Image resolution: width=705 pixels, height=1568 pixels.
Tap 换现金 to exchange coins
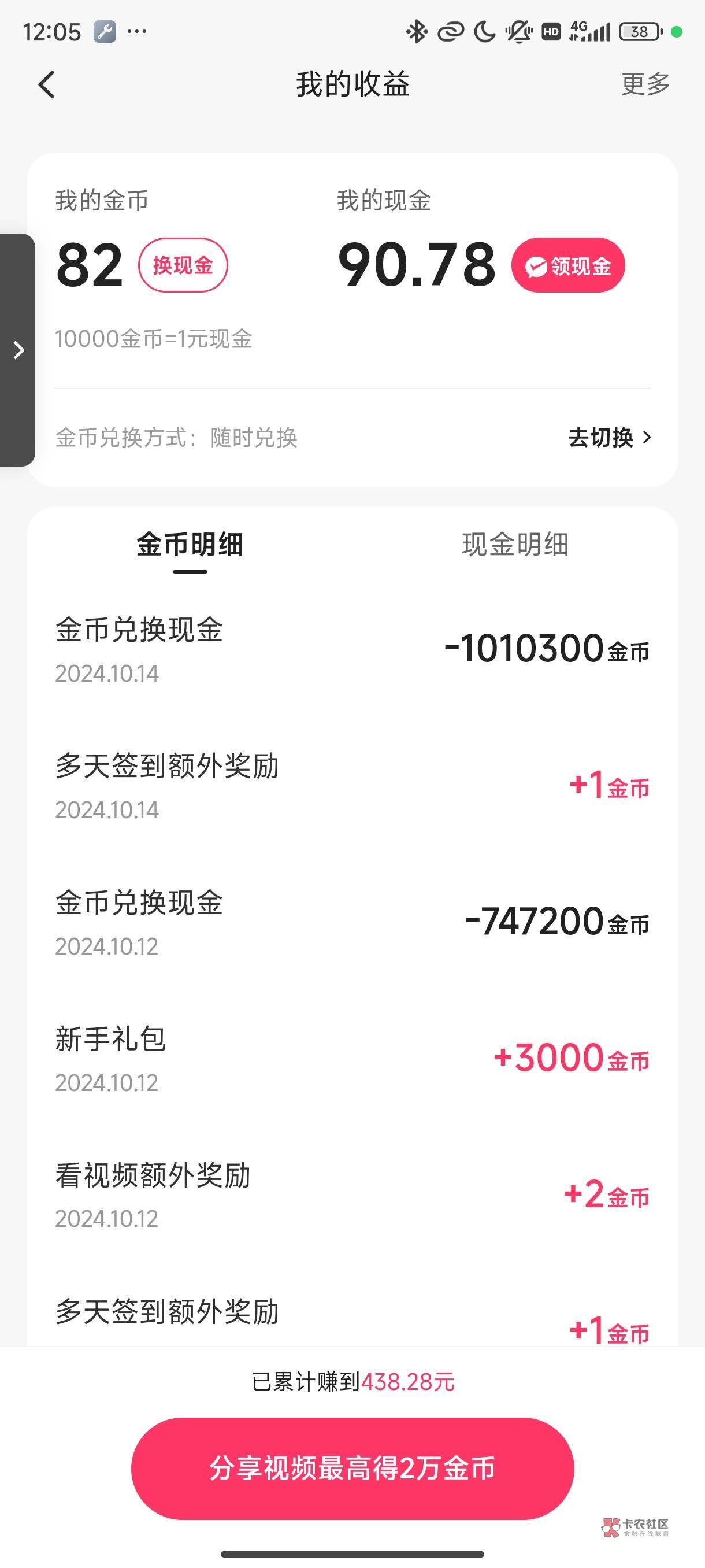pos(183,265)
